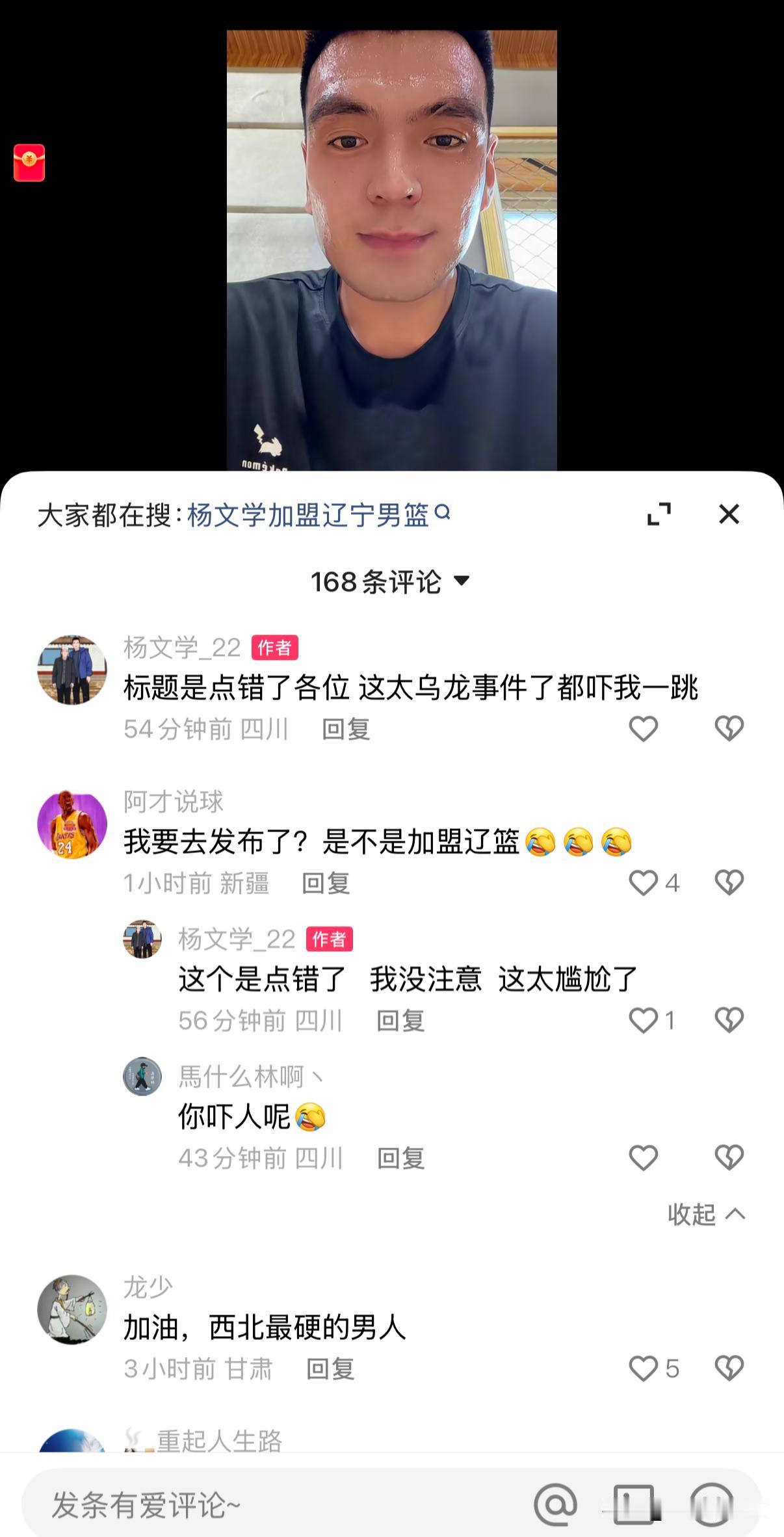Open 阿才说球's profile avatar
The height and width of the screenshot is (1537, 784).
(x=73, y=823)
